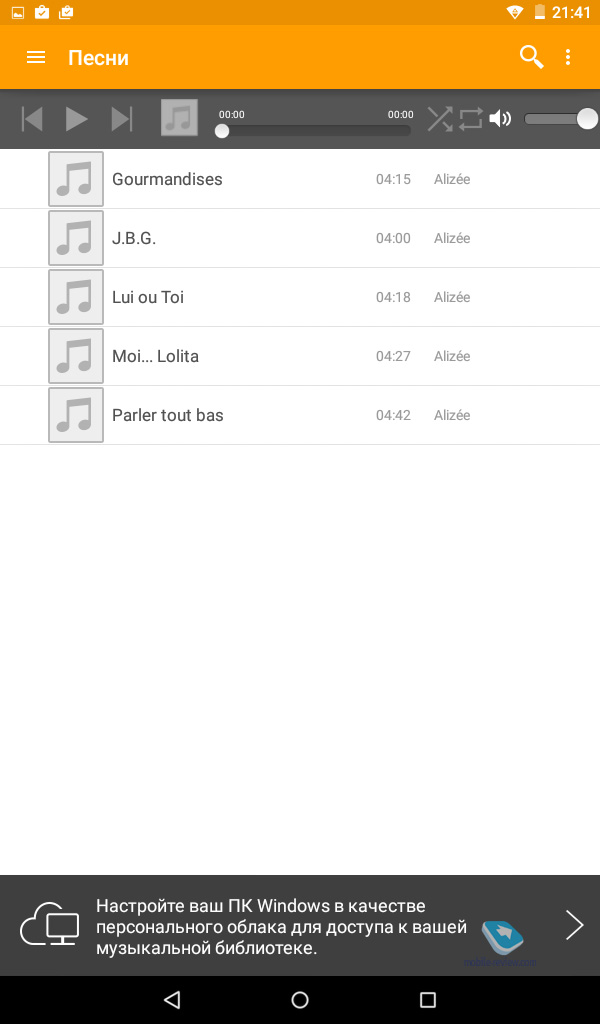Image resolution: width=600 pixels, height=1024 pixels.
Task: Open the Windows PC personal cloud banner
Action: click(x=300, y=925)
